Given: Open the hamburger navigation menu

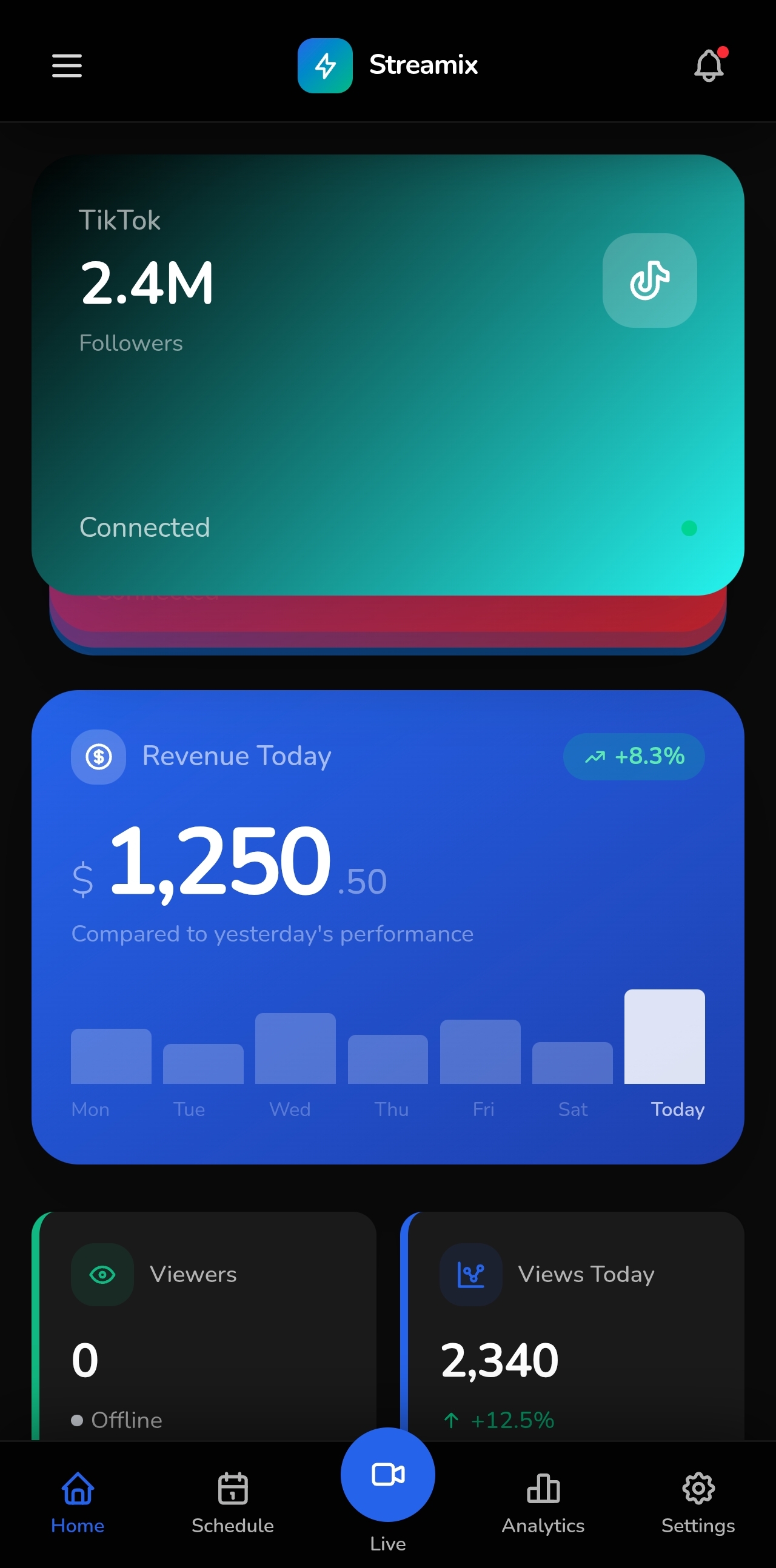Looking at the screenshot, I should [x=67, y=65].
